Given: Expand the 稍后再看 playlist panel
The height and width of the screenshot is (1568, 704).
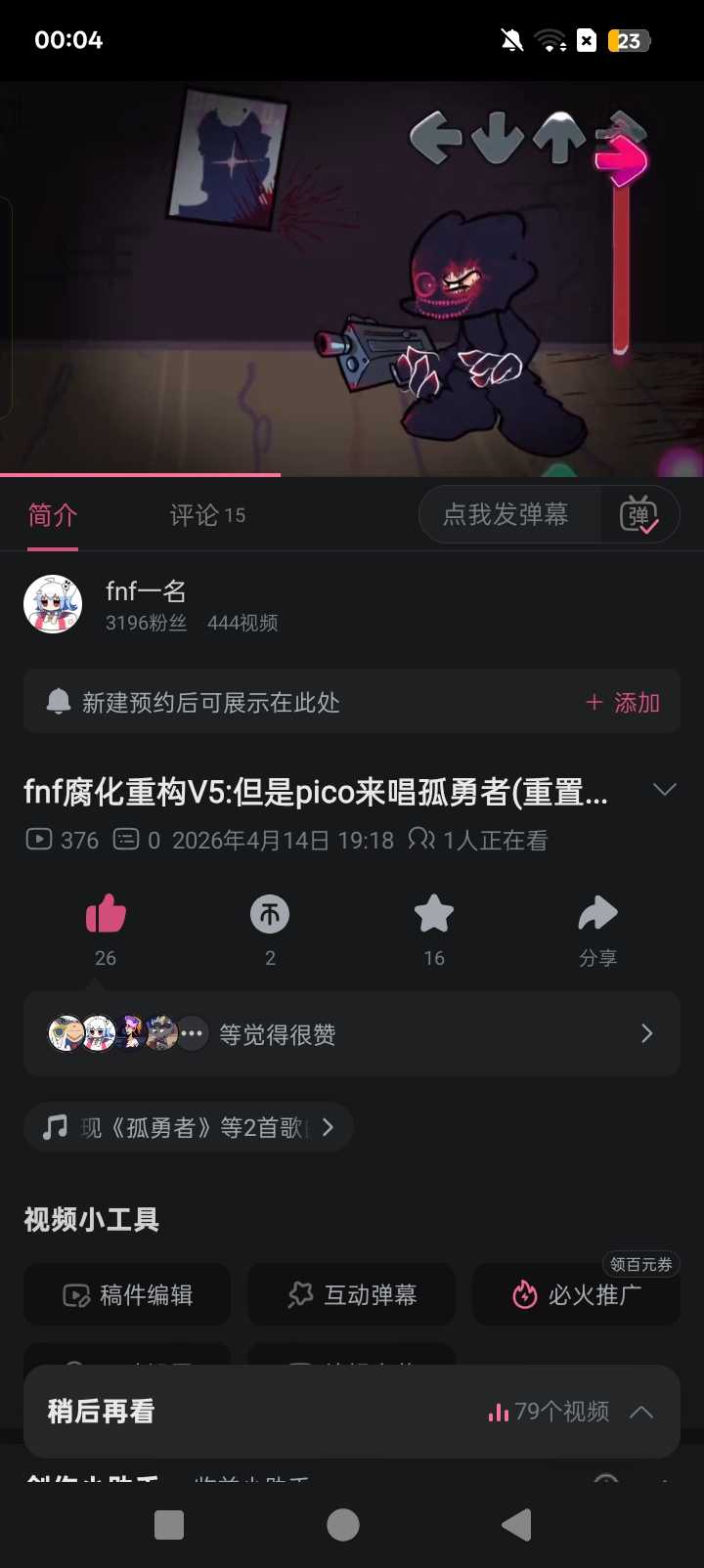Looking at the screenshot, I should point(640,1412).
